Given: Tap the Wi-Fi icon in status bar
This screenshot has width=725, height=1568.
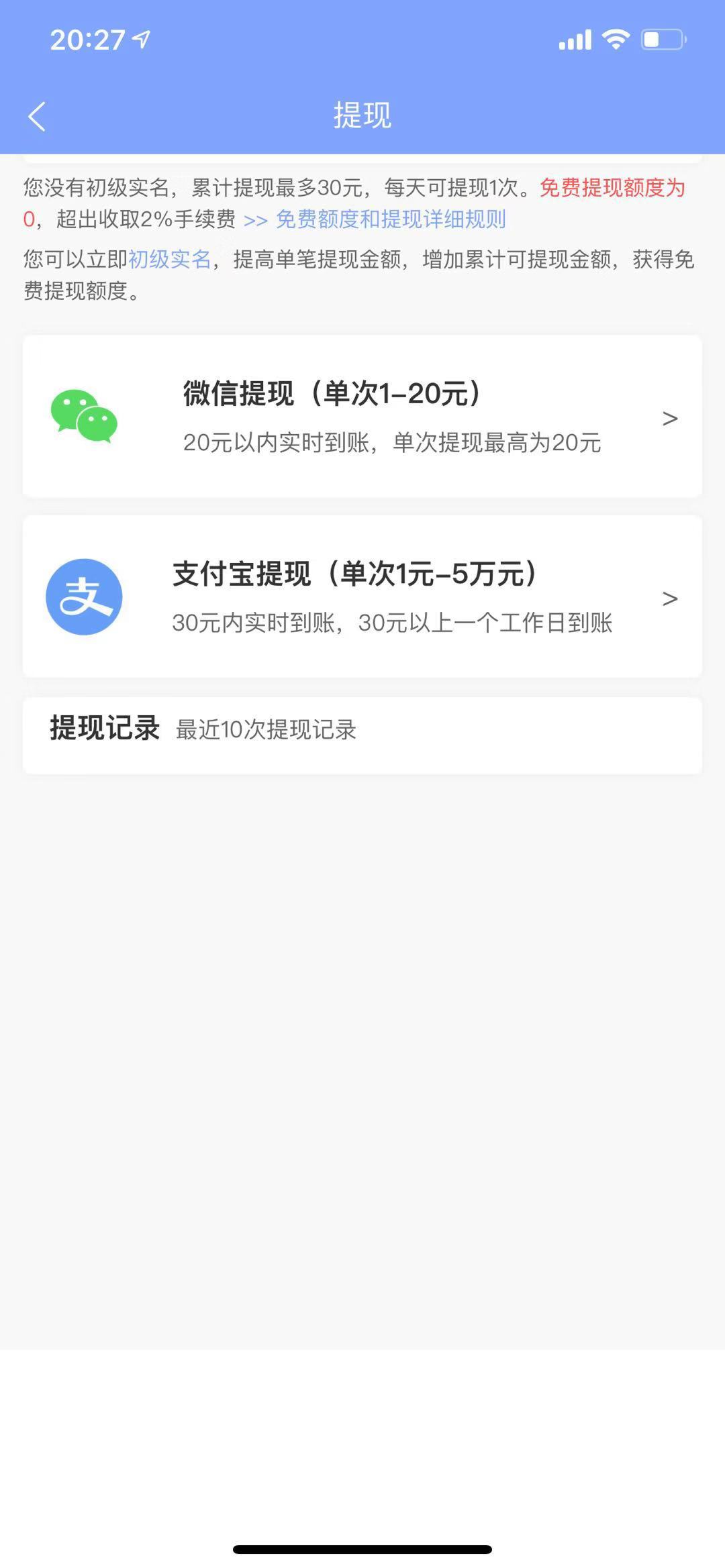Looking at the screenshot, I should coord(615,40).
